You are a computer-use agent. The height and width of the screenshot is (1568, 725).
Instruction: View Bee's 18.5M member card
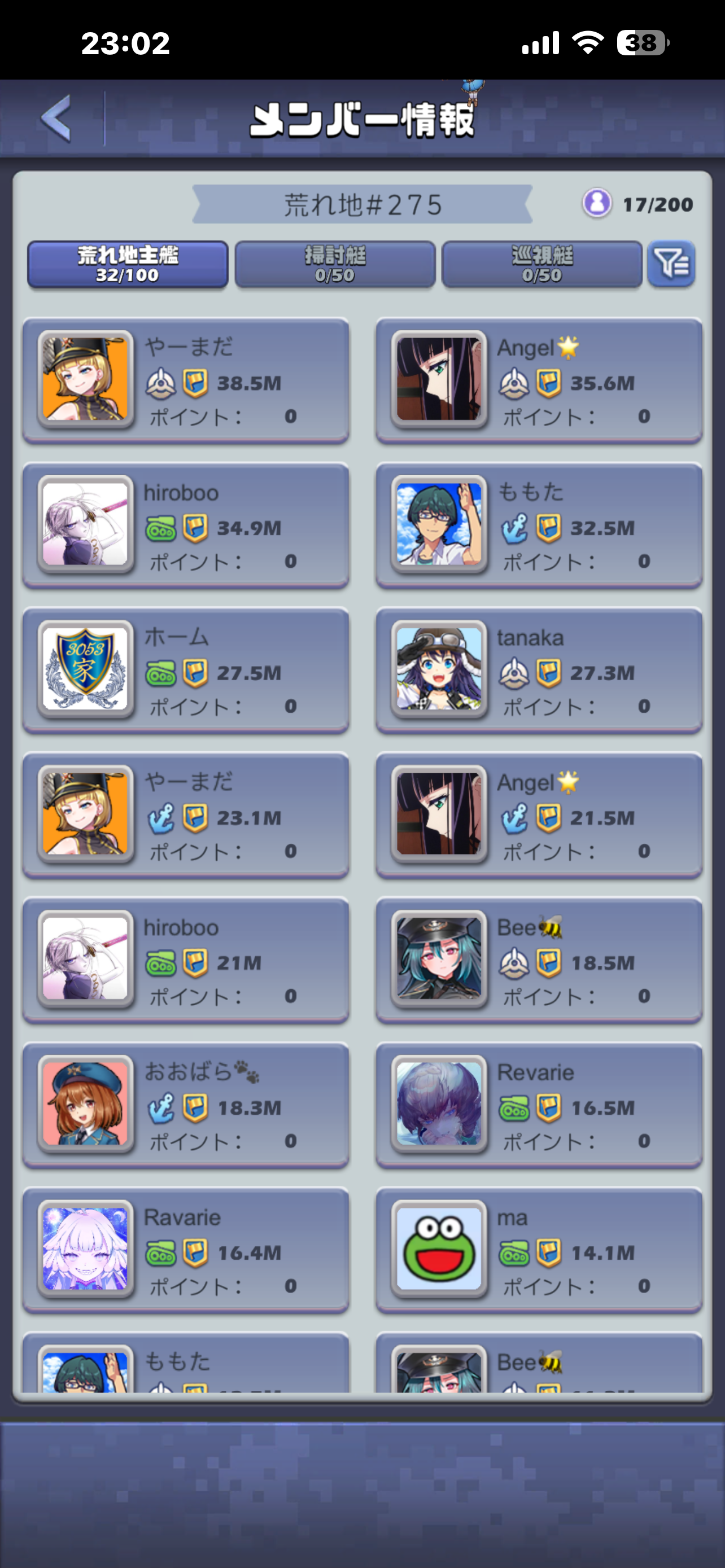(x=539, y=961)
